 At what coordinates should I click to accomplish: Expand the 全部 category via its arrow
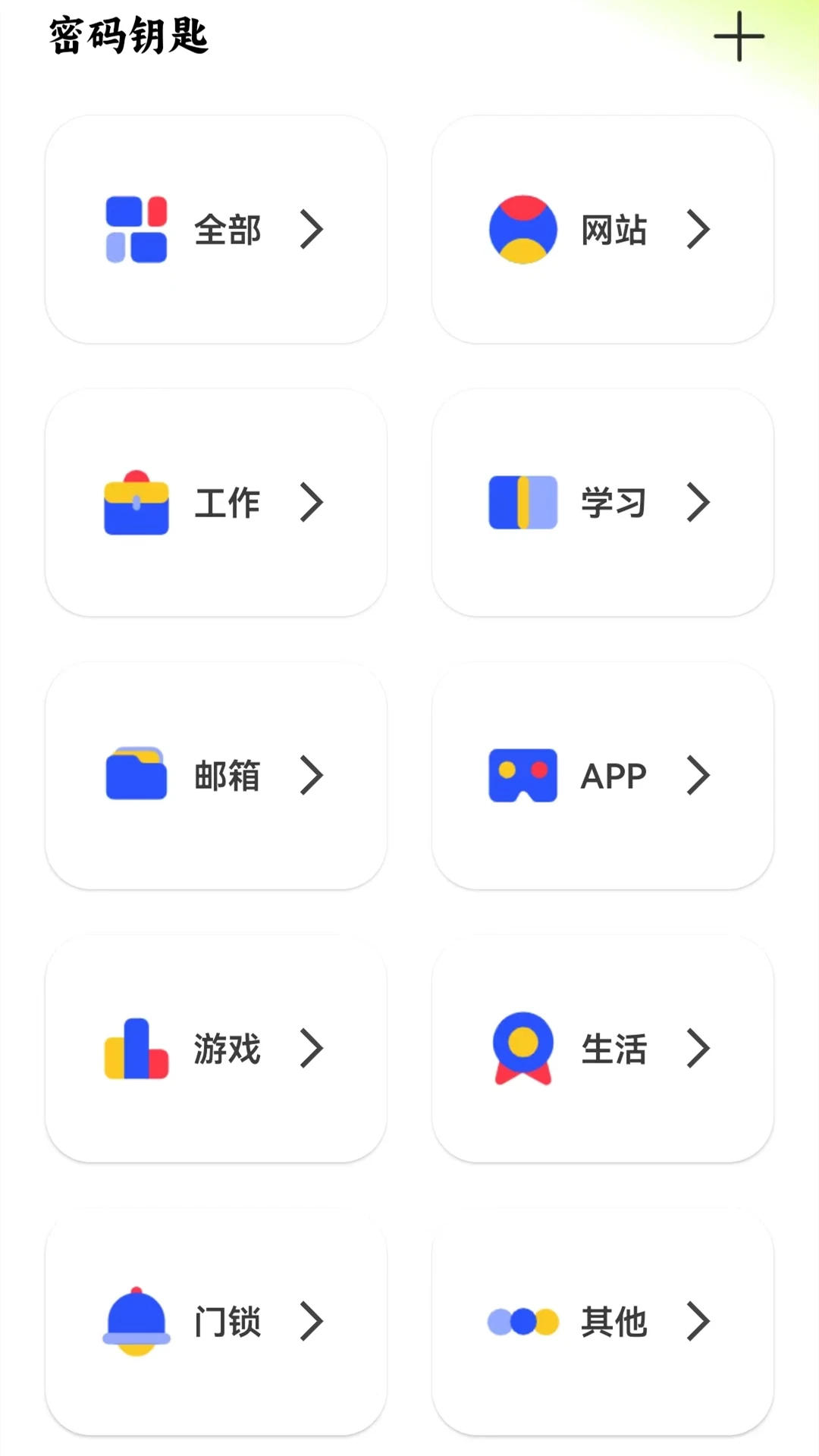click(x=311, y=229)
